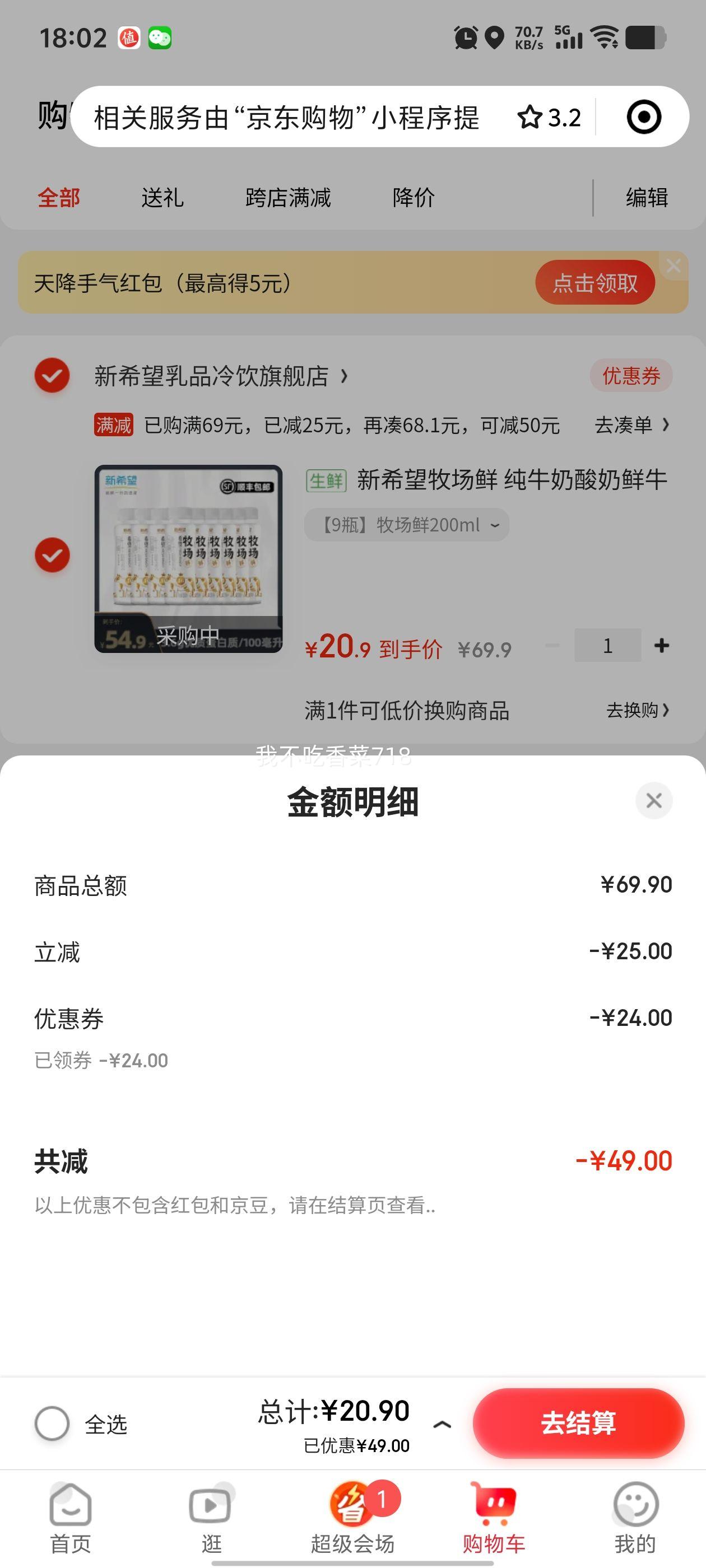Switch to the 降价 tab
The height and width of the screenshot is (1568, 706).
pos(414,198)
